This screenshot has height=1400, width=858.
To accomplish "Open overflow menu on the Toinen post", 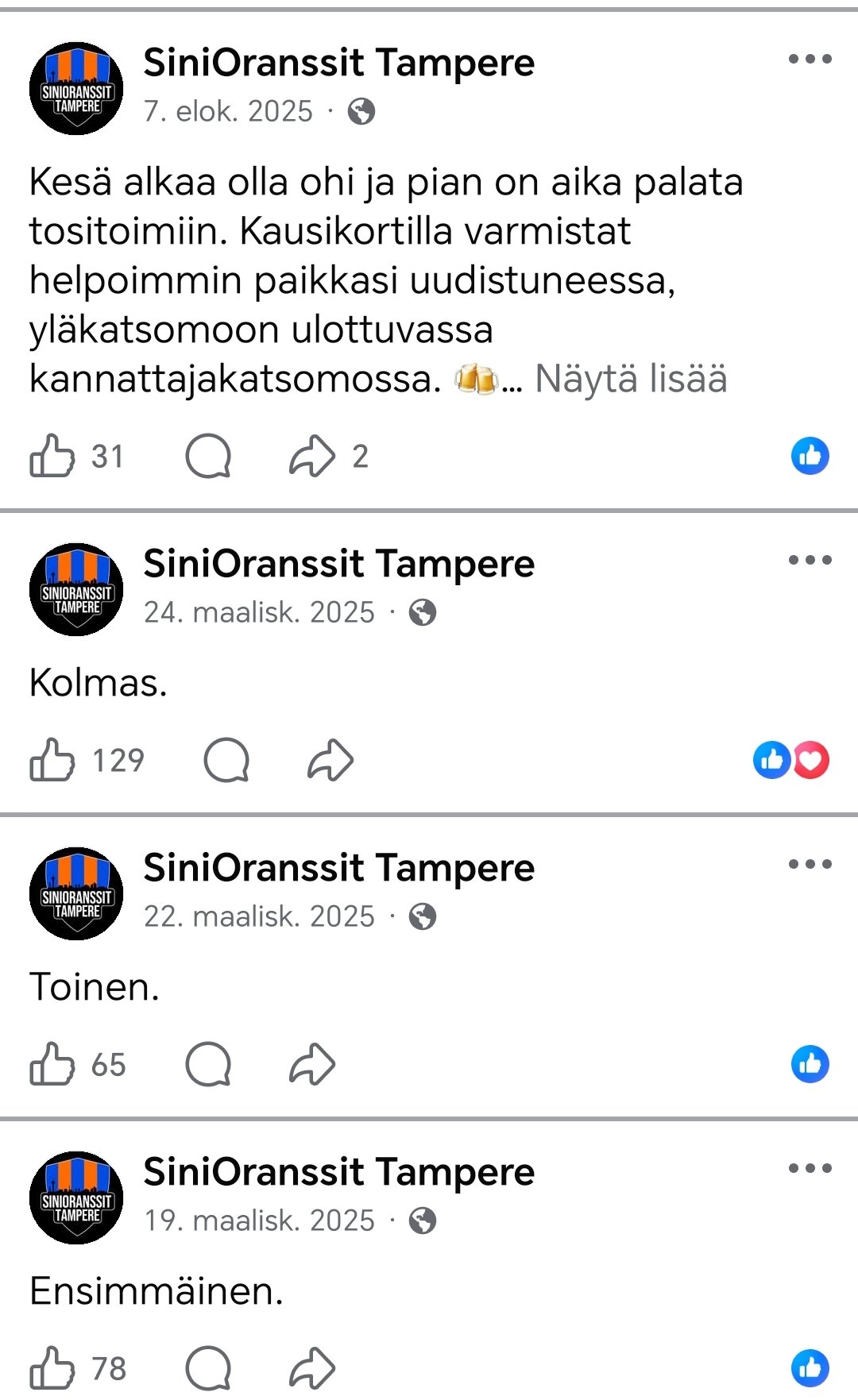I will [x=810, y=864].
